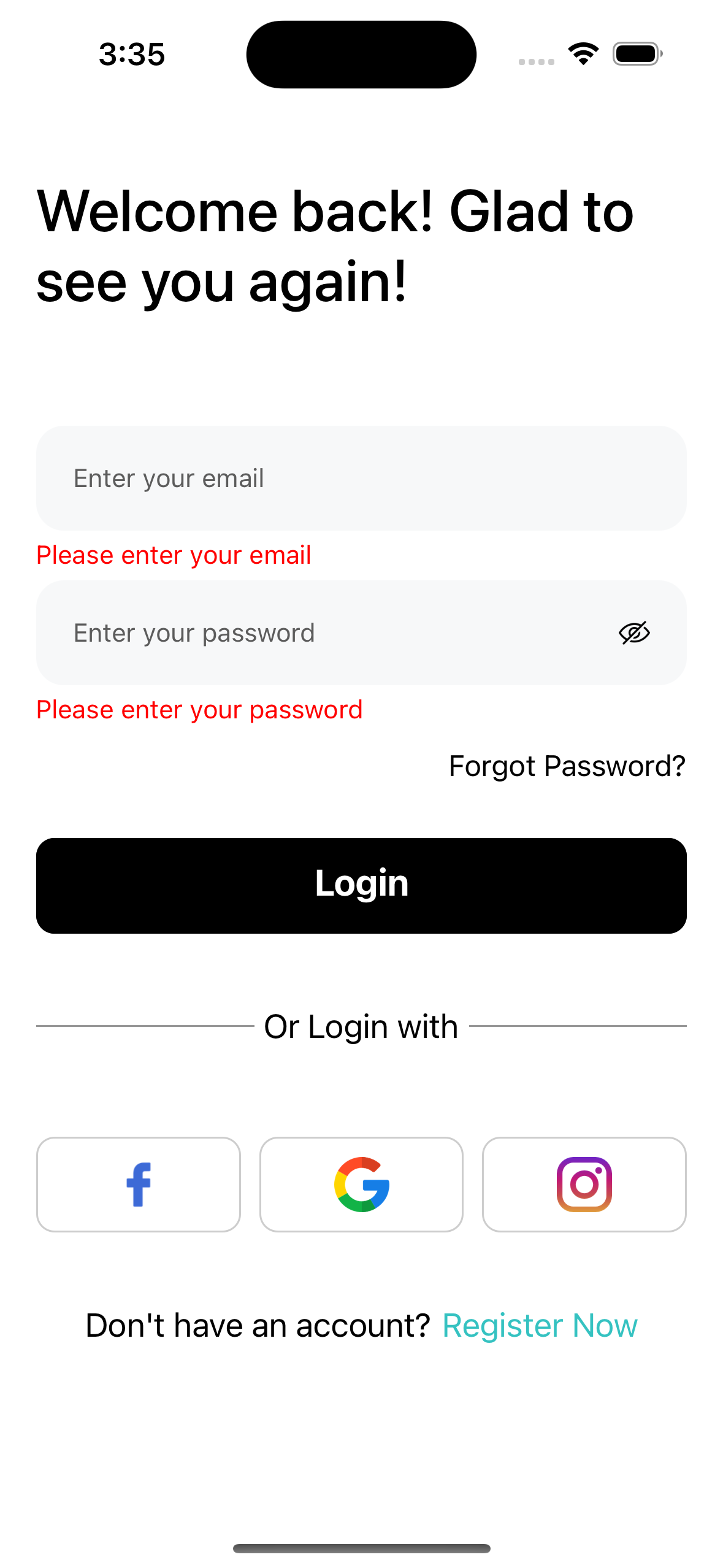Tap the welcome back heading text
The image size is (723, 1568).
335,245
